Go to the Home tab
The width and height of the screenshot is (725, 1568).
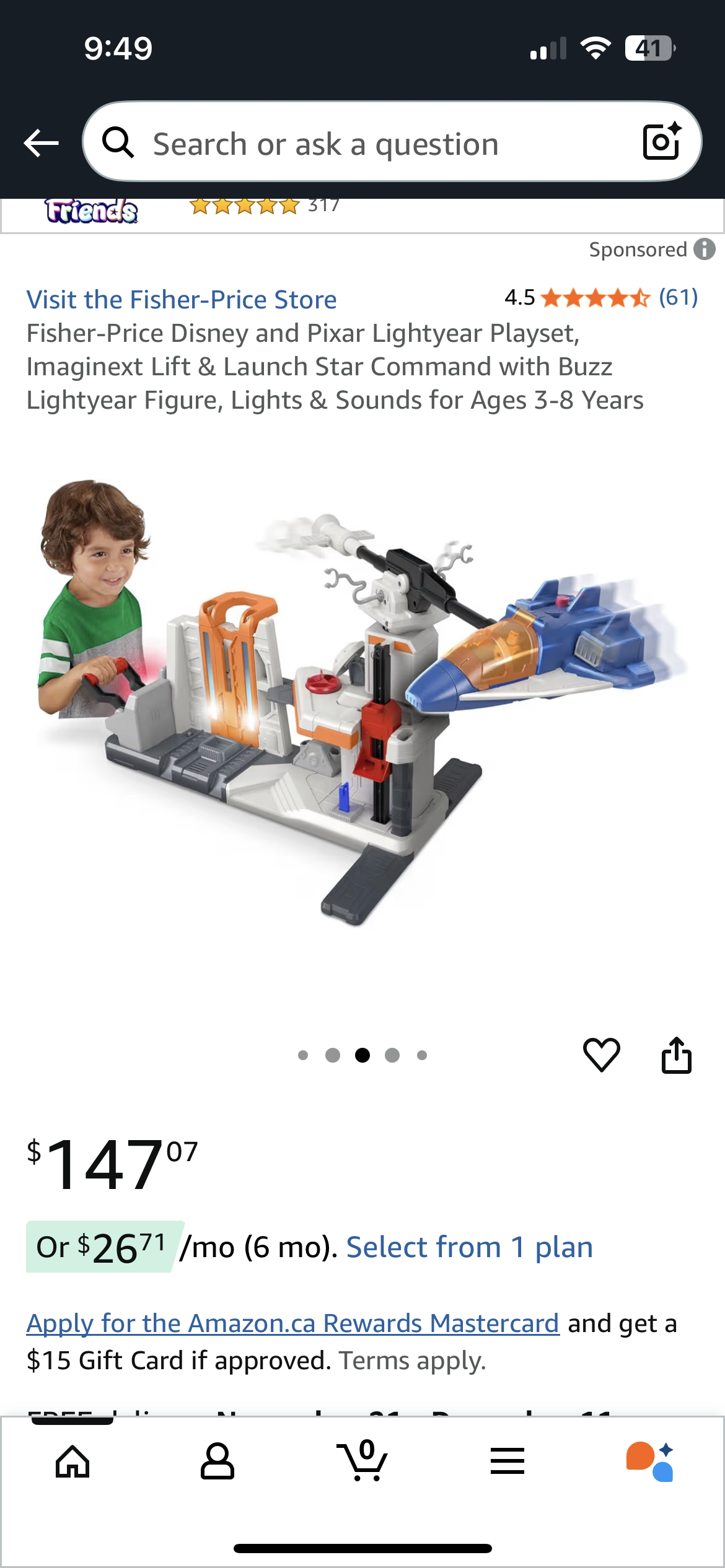(x=72, y=1461)
